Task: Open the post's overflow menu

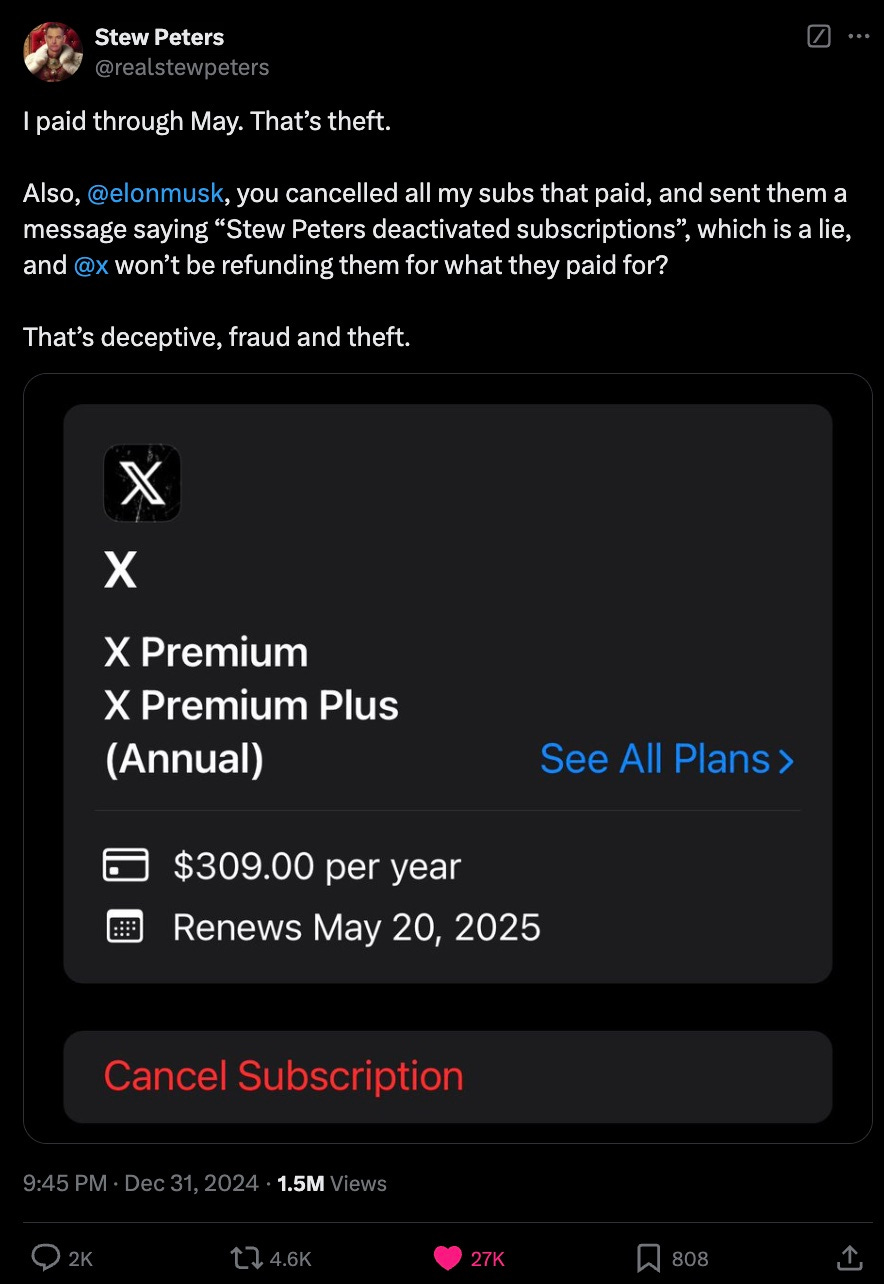Action: click(858, 37)
